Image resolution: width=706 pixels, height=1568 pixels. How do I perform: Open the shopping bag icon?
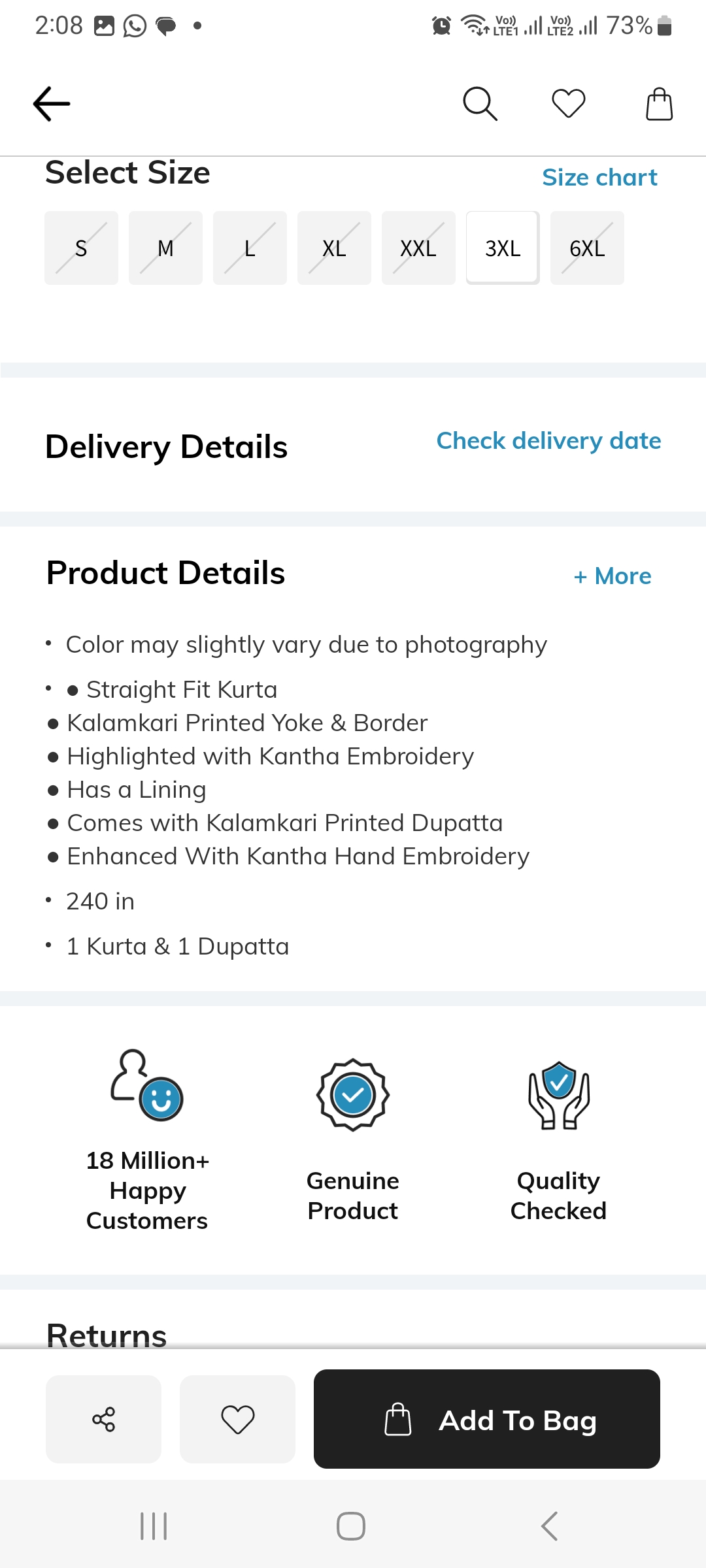pyautogui.click(x=659, y=105)
